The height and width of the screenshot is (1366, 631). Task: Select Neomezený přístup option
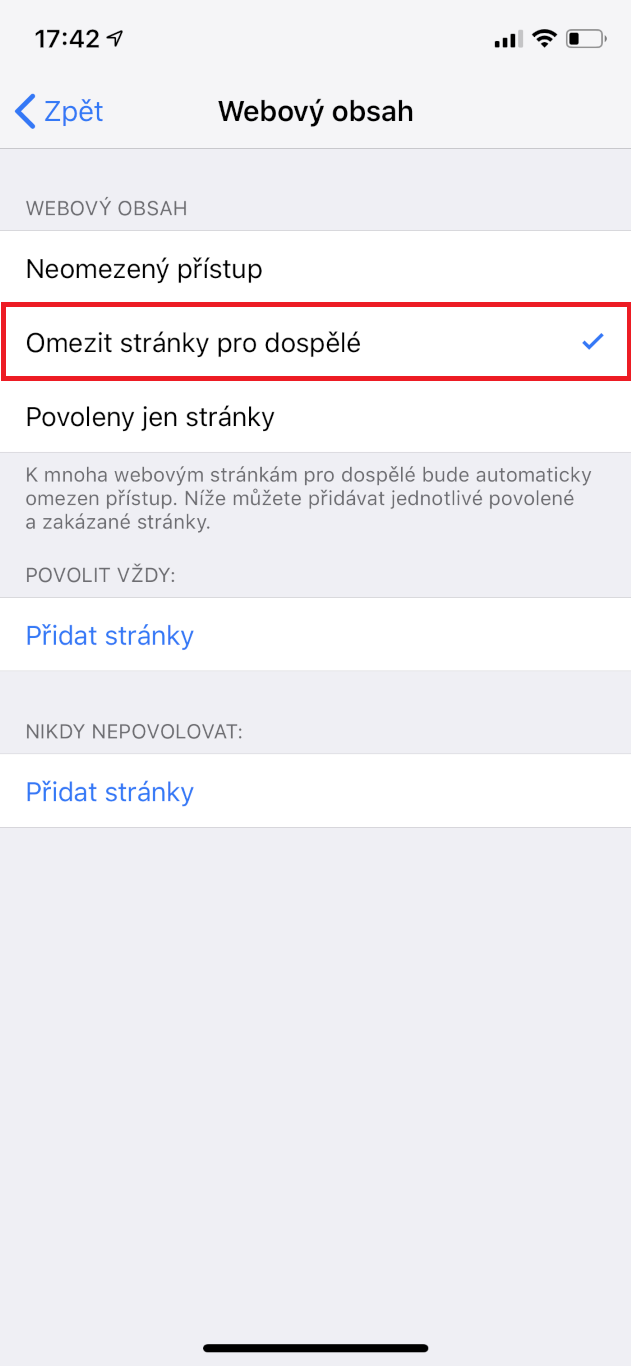point(144,269)
